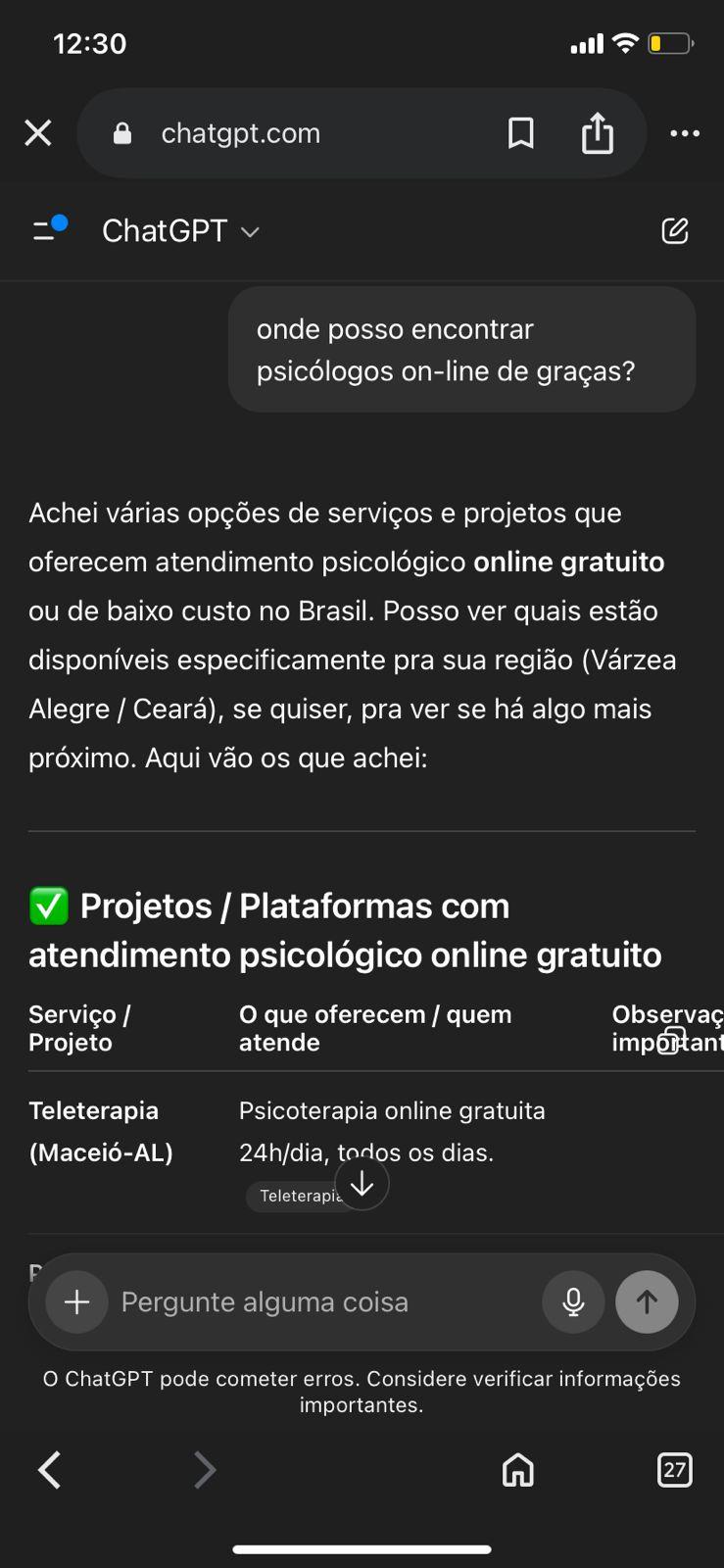The height and width of the screenshot is (1568, 724).
Task: Start voice dictation with the microphone
Action: point(573,1301)
